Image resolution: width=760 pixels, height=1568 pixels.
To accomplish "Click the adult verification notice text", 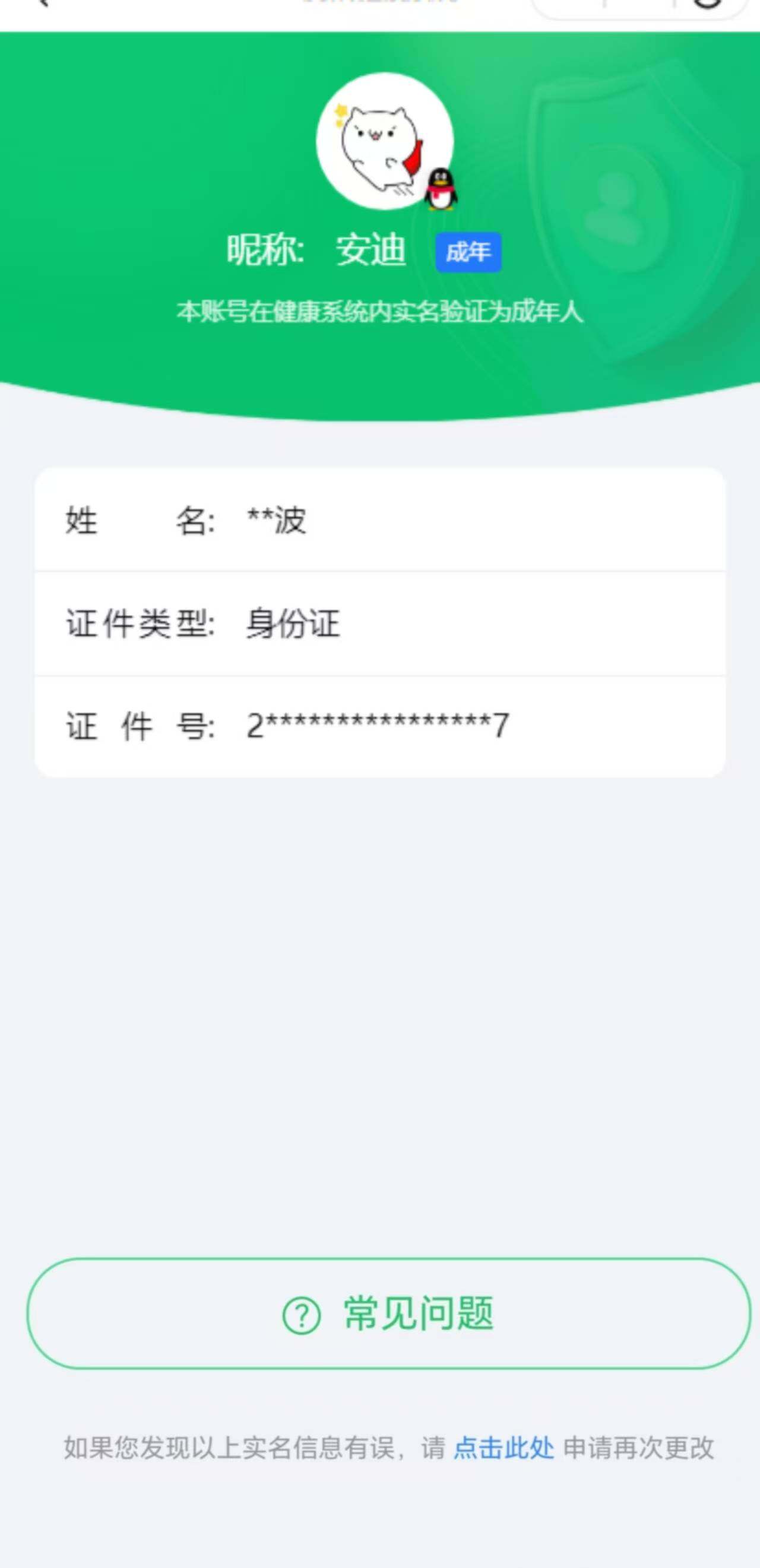I will [x=380, y=312].
